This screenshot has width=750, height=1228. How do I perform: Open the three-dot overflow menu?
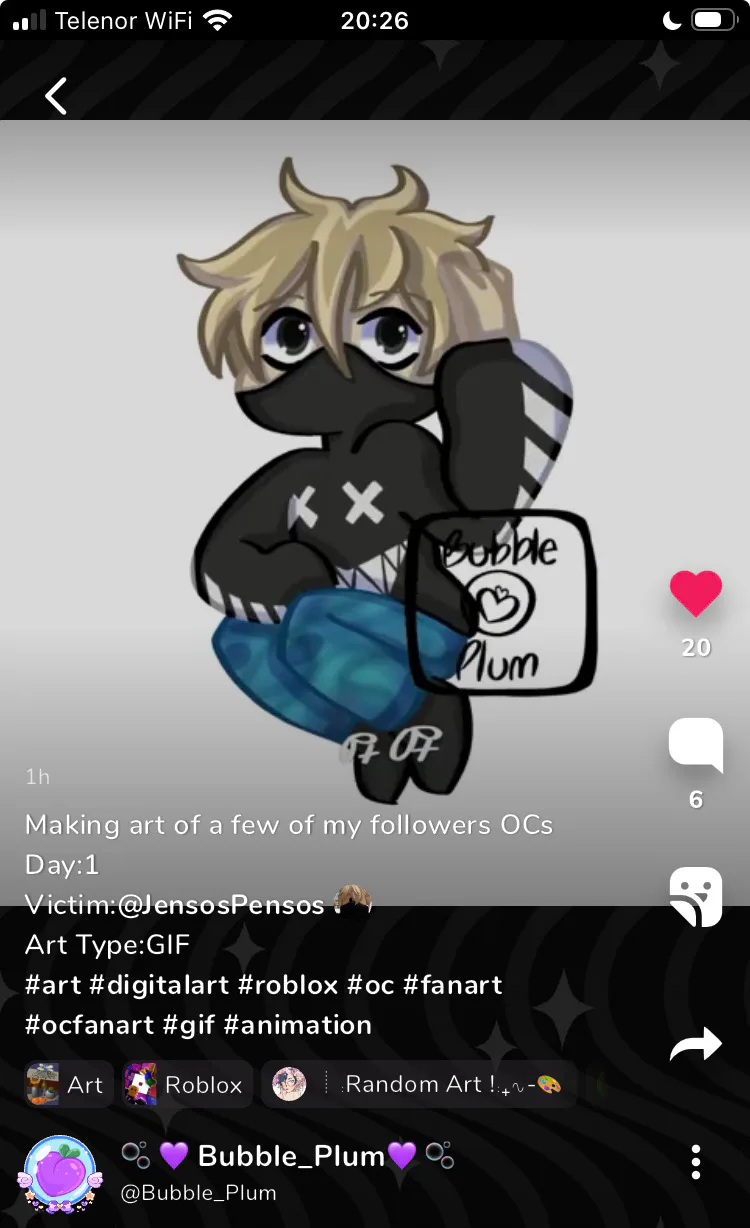[x=696, y=1162]
